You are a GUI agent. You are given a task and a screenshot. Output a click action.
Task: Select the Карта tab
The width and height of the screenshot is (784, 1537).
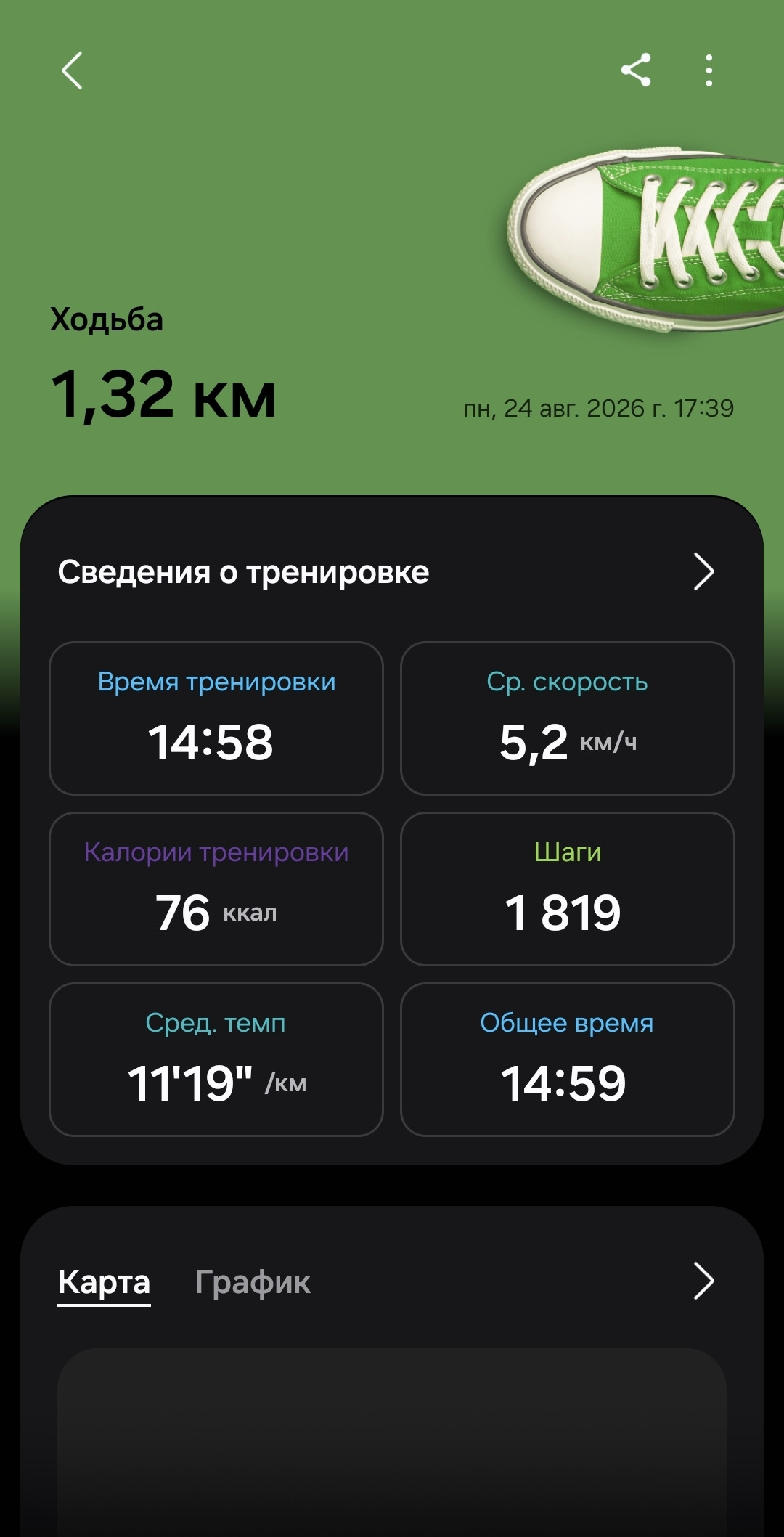(x=104, y=1282)
